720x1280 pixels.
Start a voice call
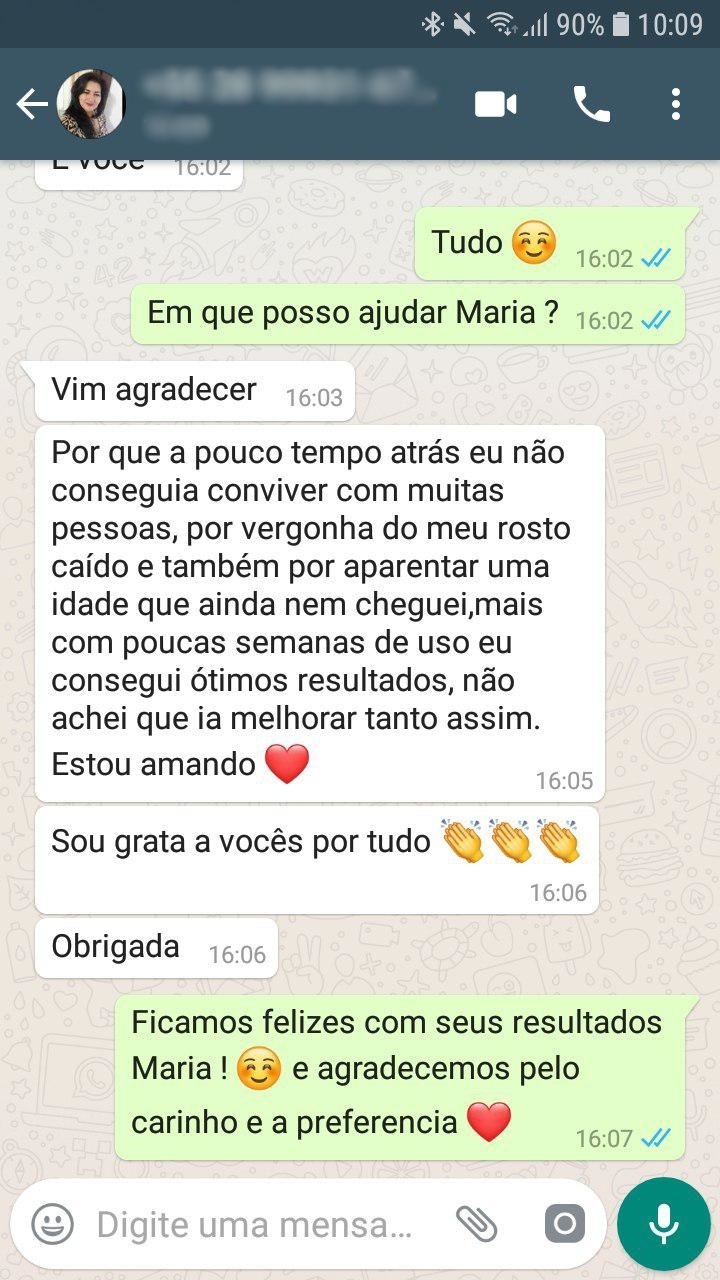[x=591, y=104]
